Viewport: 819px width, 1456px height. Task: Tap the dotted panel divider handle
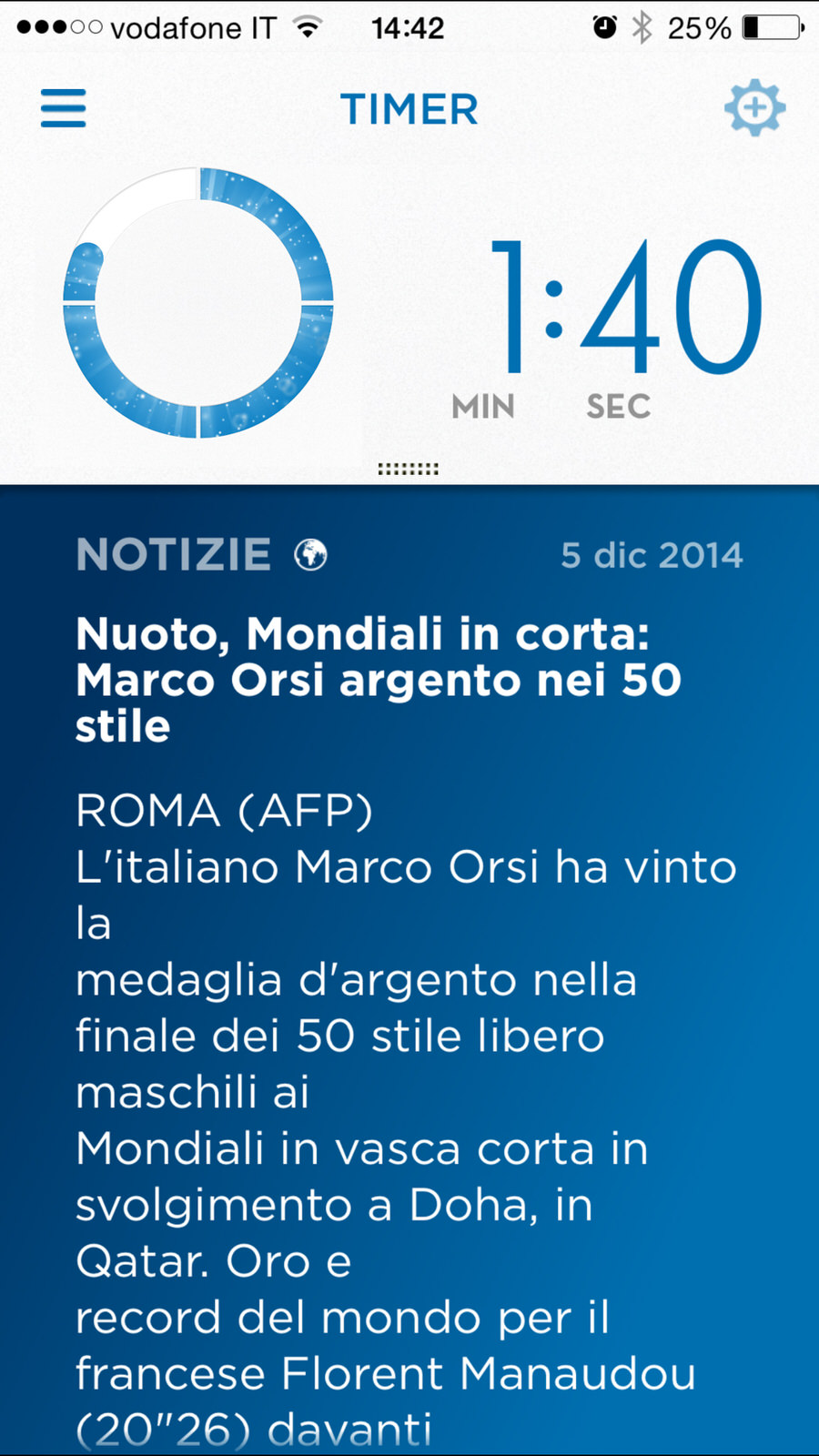409,469
